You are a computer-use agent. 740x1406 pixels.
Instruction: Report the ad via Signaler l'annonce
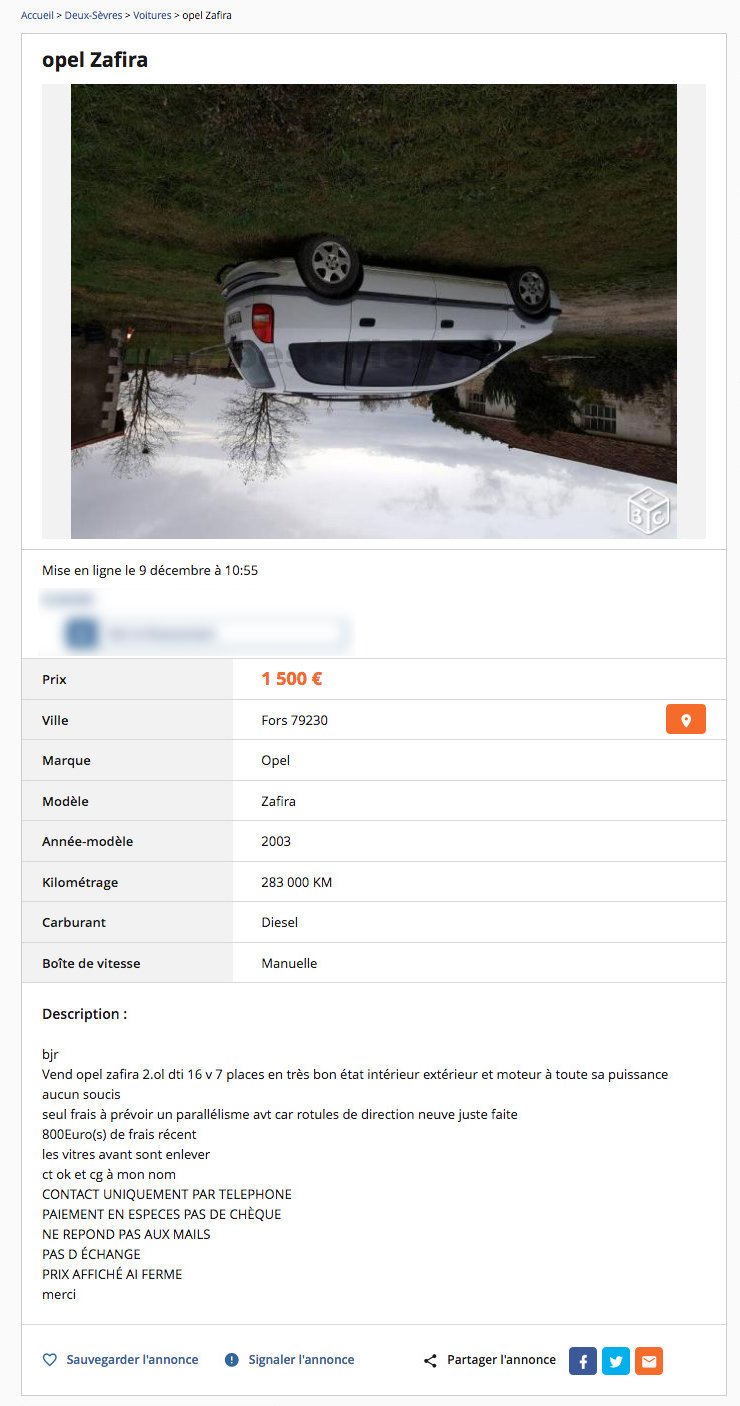(290, 1360)
